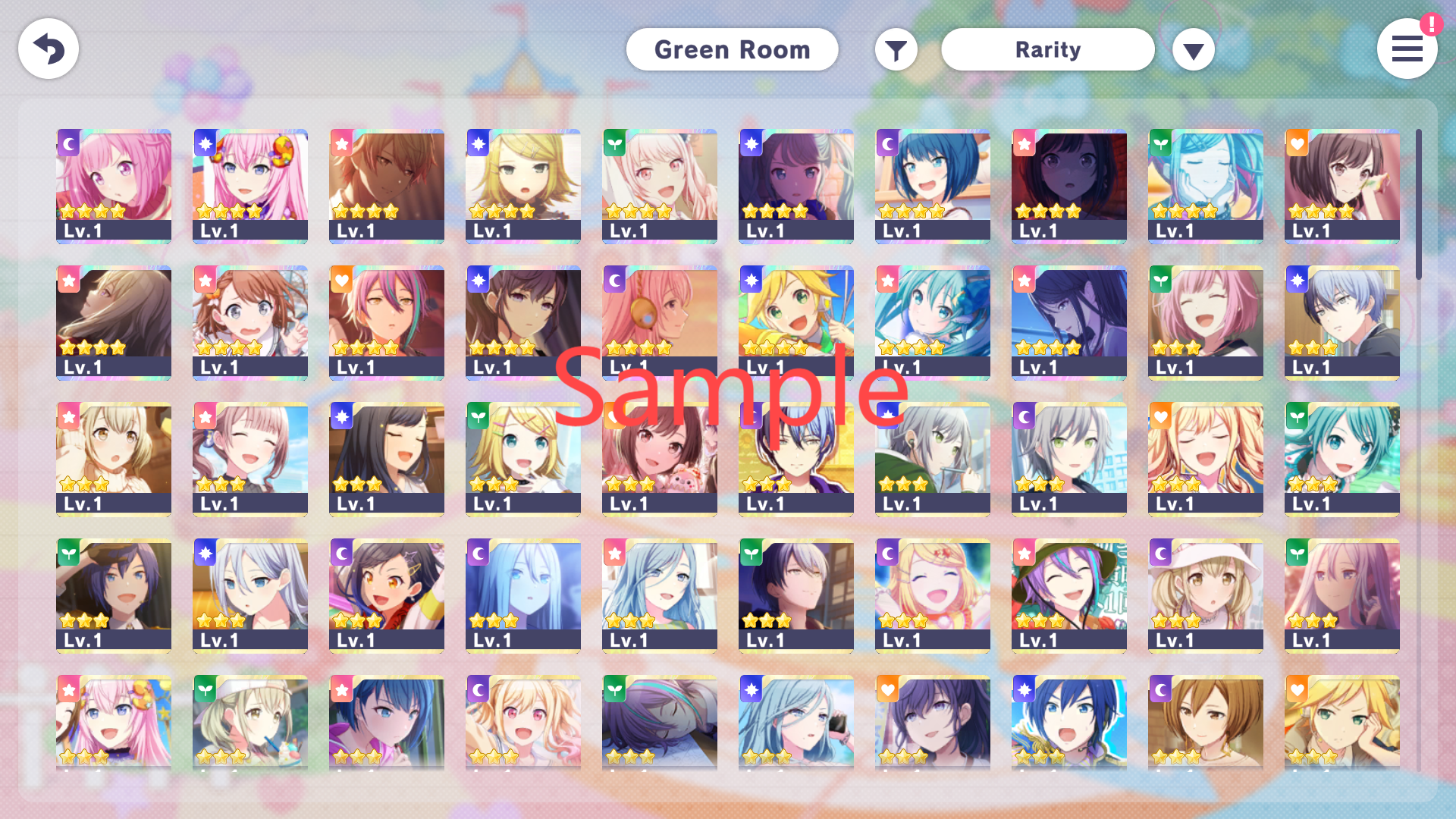This screenshot has width=1456, height=819.
Task: Select the blue short-haired girl four-star card
Action: pos(933,186)
